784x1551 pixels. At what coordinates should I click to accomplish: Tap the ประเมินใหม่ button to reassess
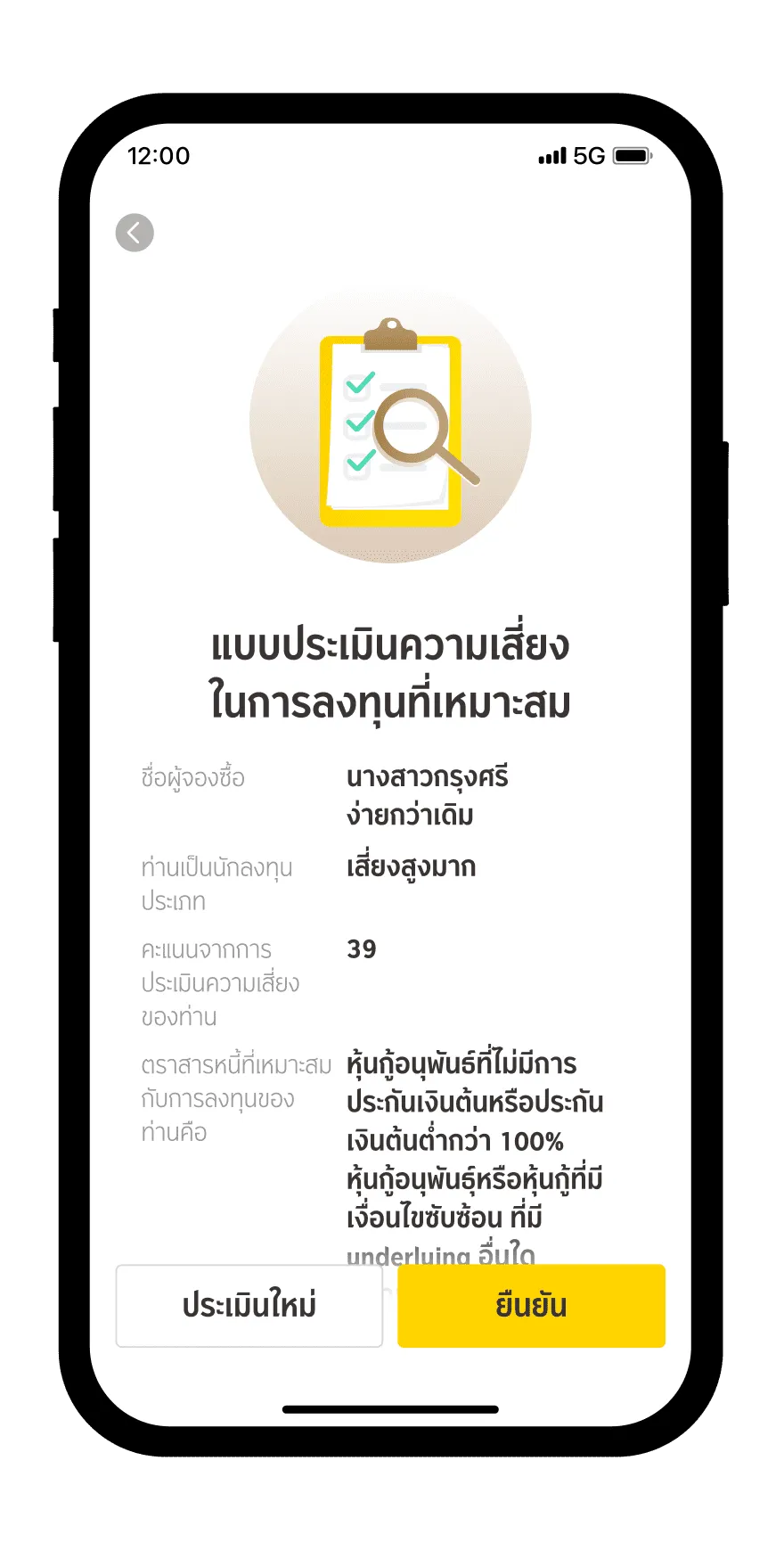[249, 1305]
